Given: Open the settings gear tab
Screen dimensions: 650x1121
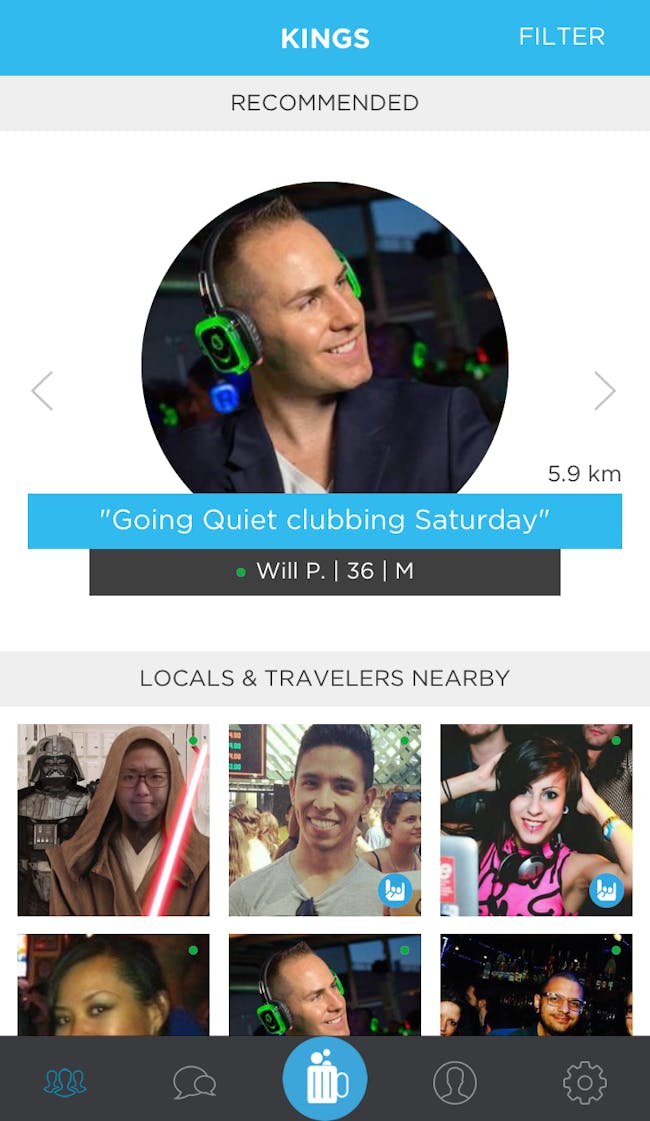Looking at the screenshot, I should point(585,1081).
